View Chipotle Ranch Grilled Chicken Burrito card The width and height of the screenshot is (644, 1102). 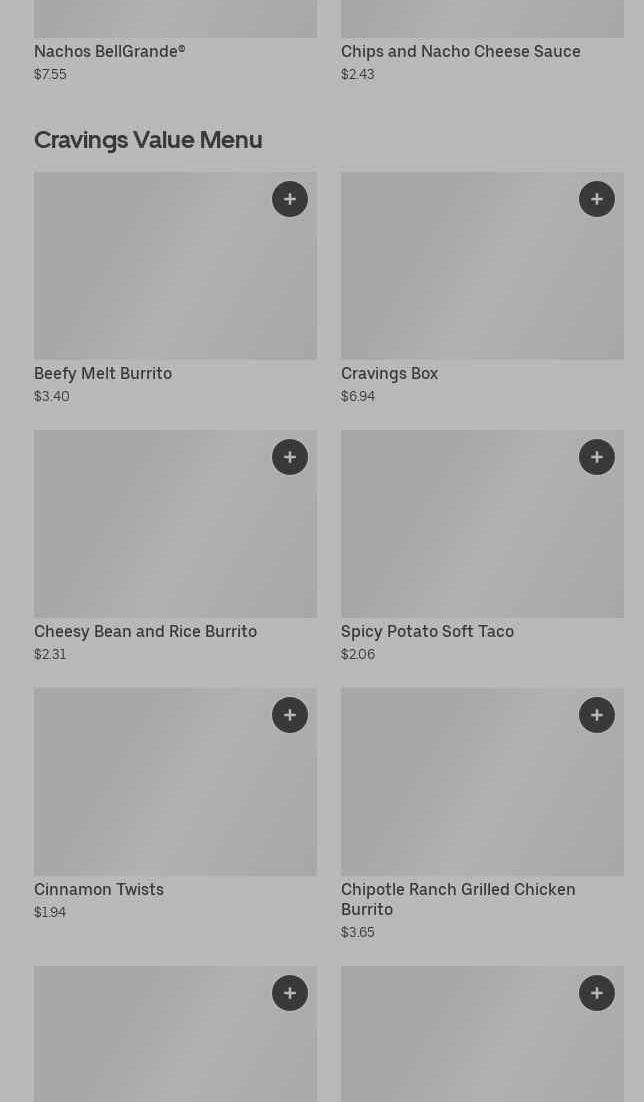482,814
